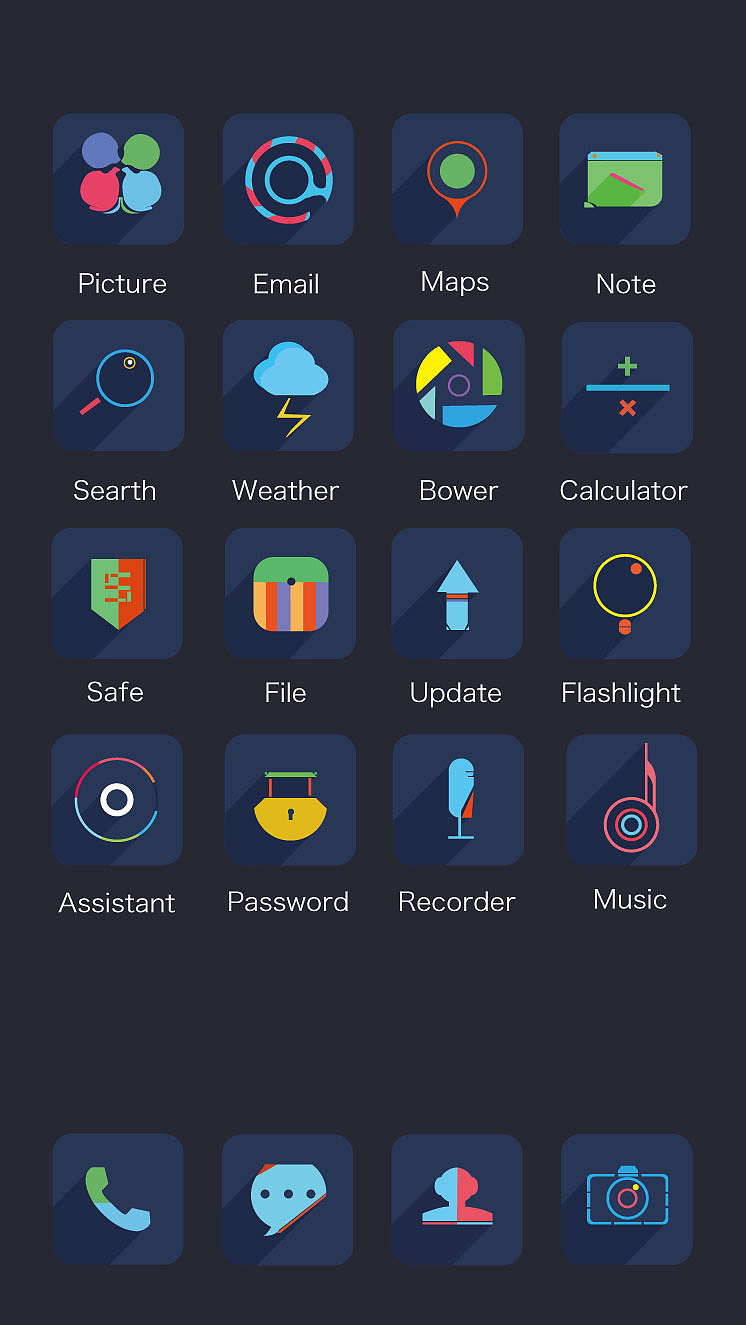Image resolution: width=746 pixels, height=1325 pixels.
Task: Open Maps
Action: pyautogui.click(x=457, y=179)
